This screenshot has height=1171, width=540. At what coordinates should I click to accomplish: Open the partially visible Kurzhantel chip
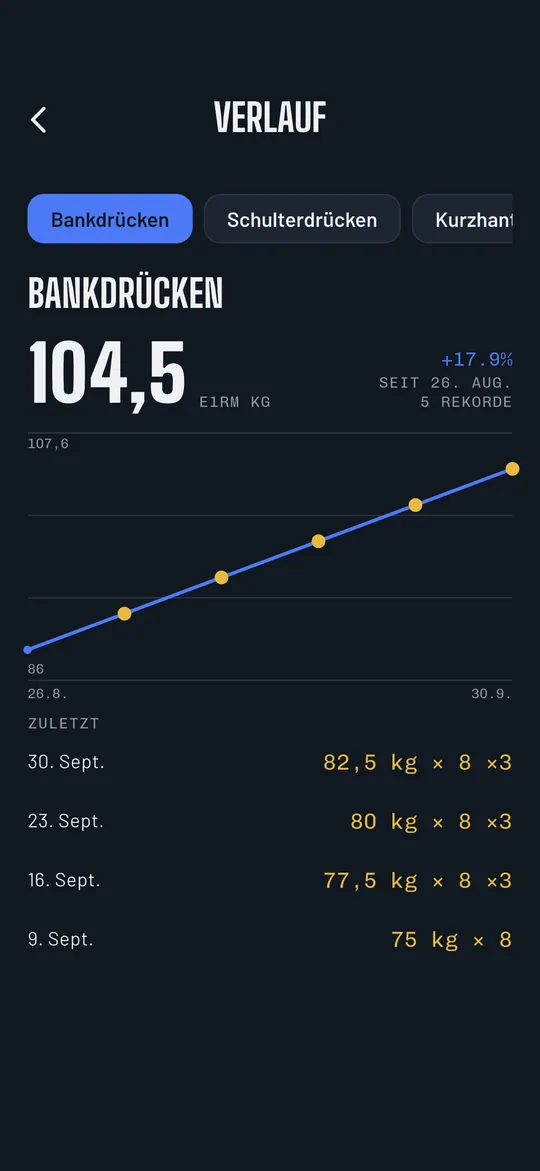tap(462, 219)
